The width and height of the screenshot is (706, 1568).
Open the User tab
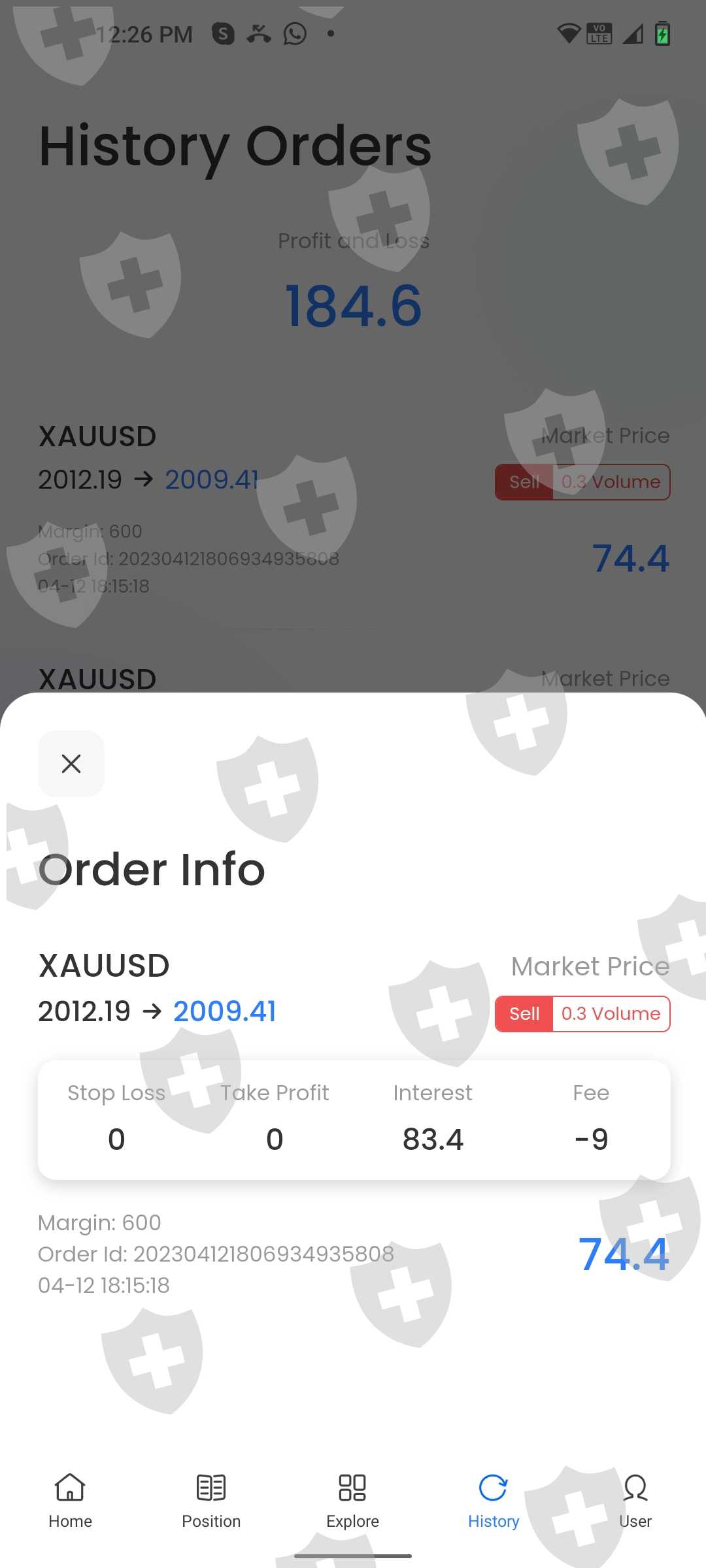[x=635, y=1501]
